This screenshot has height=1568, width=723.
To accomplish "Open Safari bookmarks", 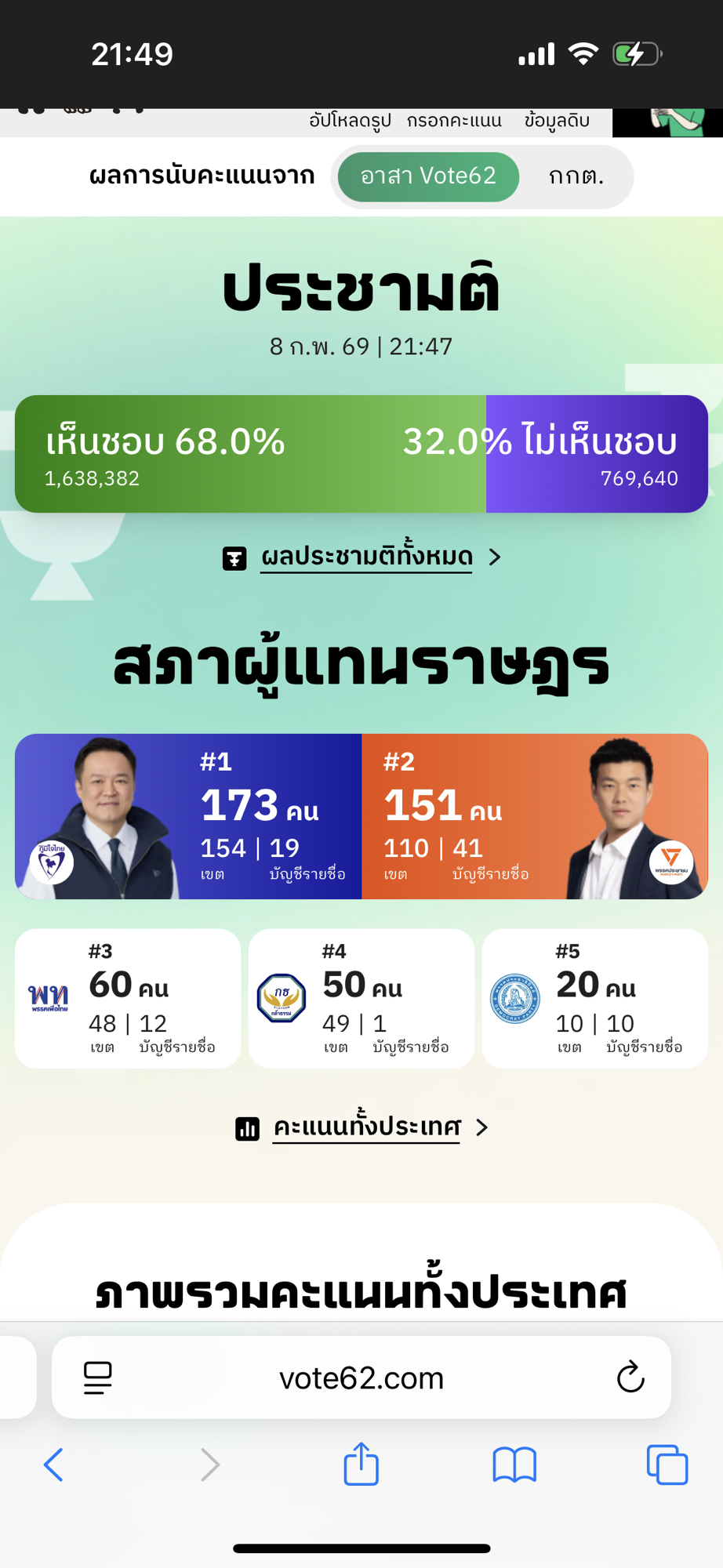I will coord(514,1464).
